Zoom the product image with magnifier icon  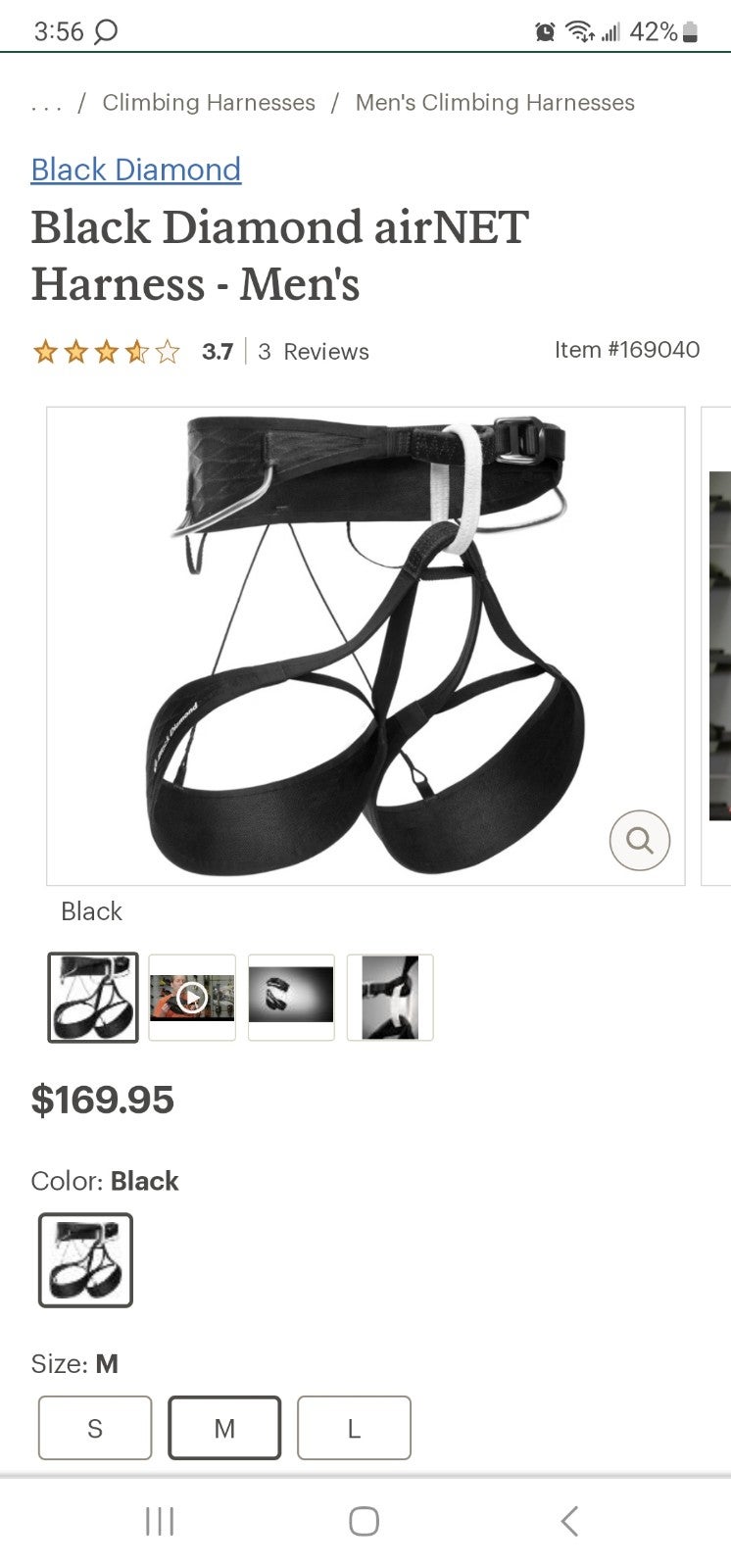[640, 840]
